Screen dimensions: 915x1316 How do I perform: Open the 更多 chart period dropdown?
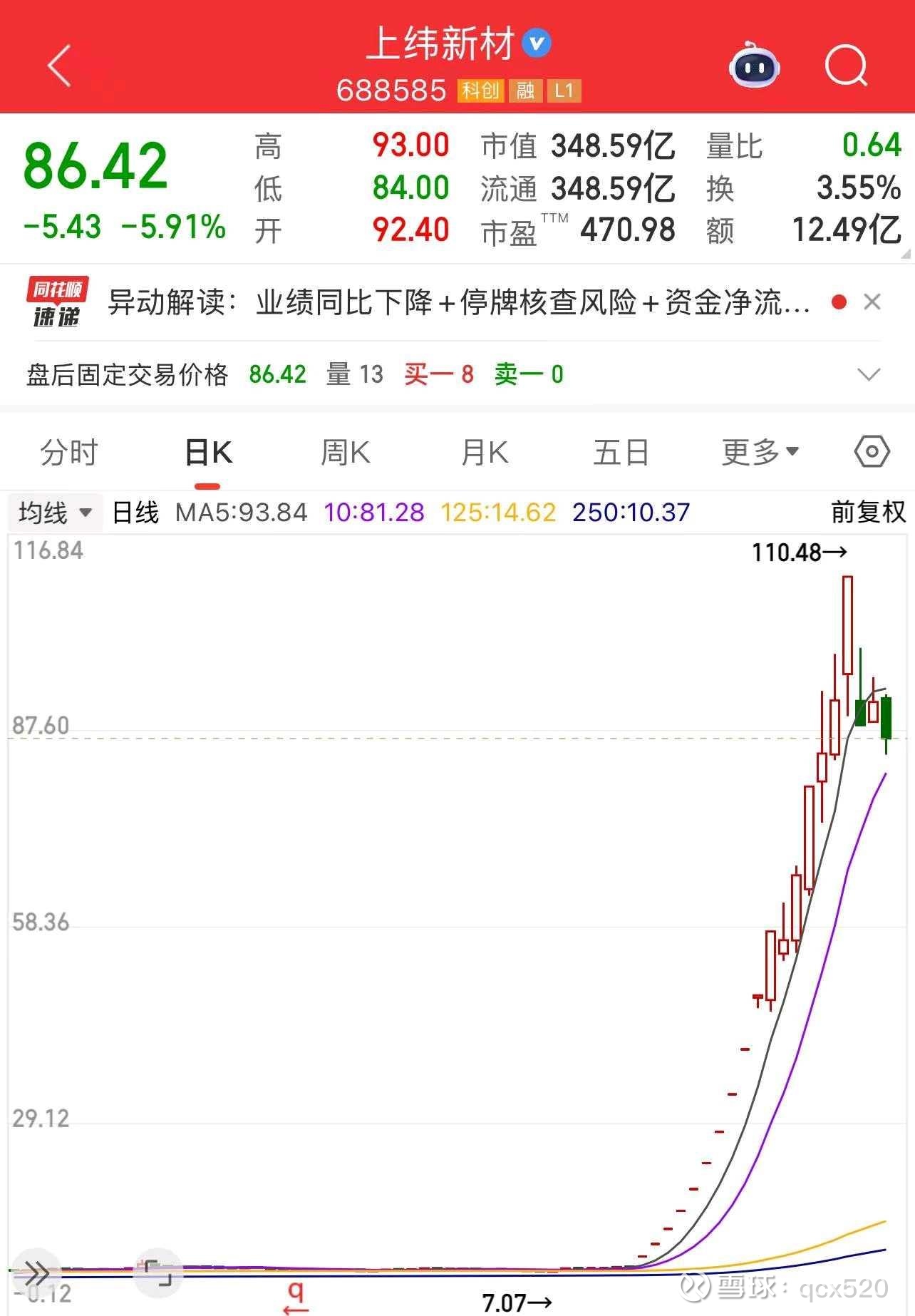[760, 452]
